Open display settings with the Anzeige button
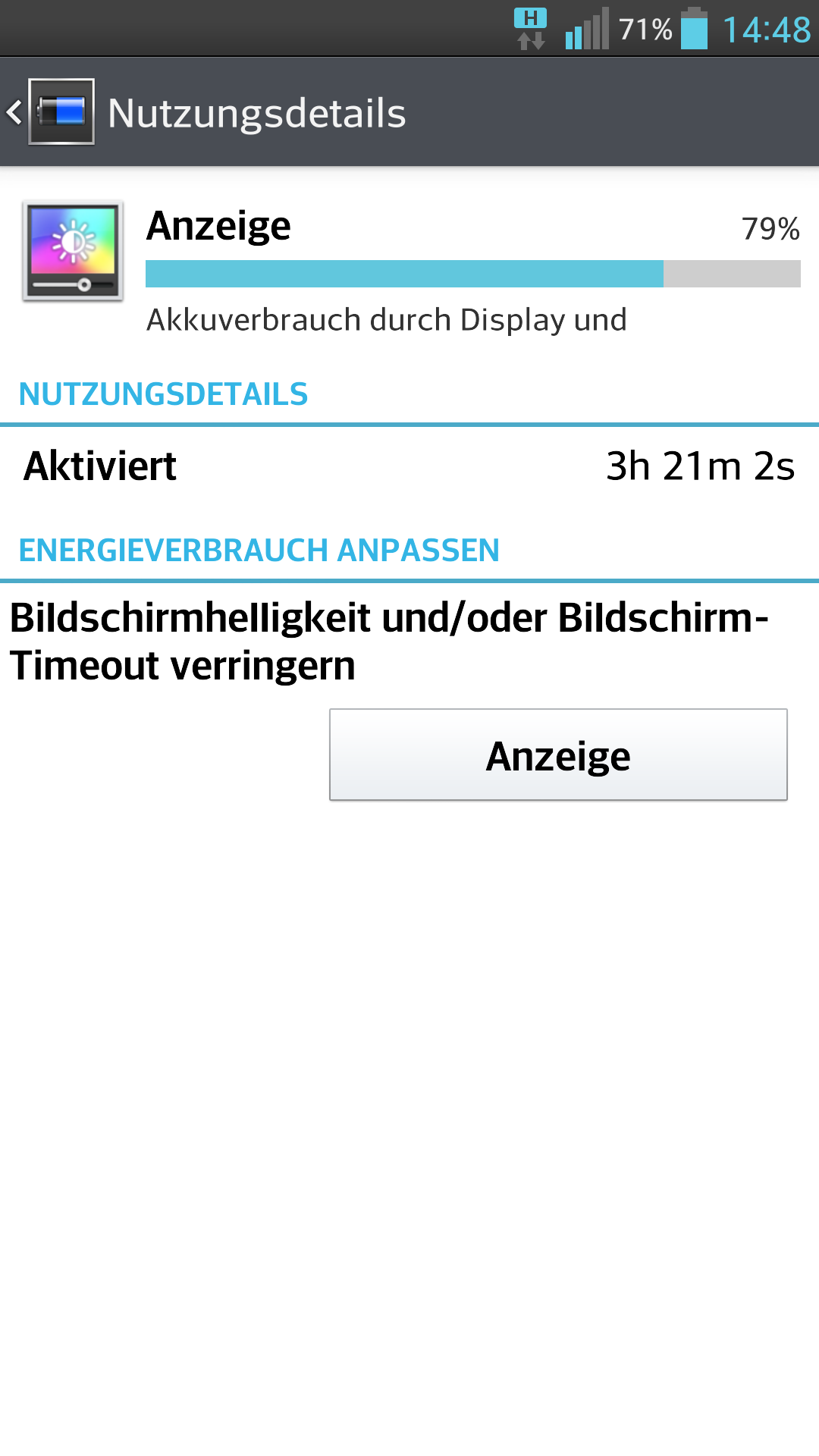The width and height of the screenshot is (819, 1456). 558,755
